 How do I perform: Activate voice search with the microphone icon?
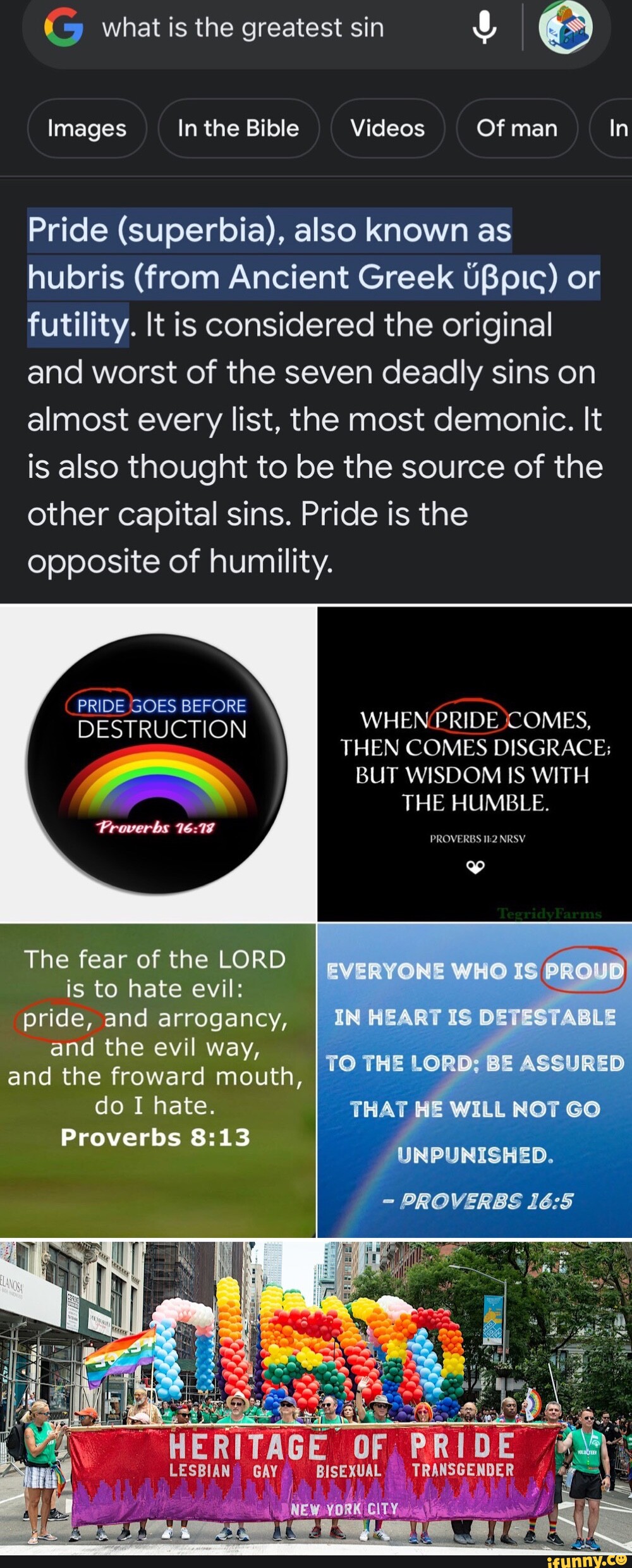click(x=484, y=28)
